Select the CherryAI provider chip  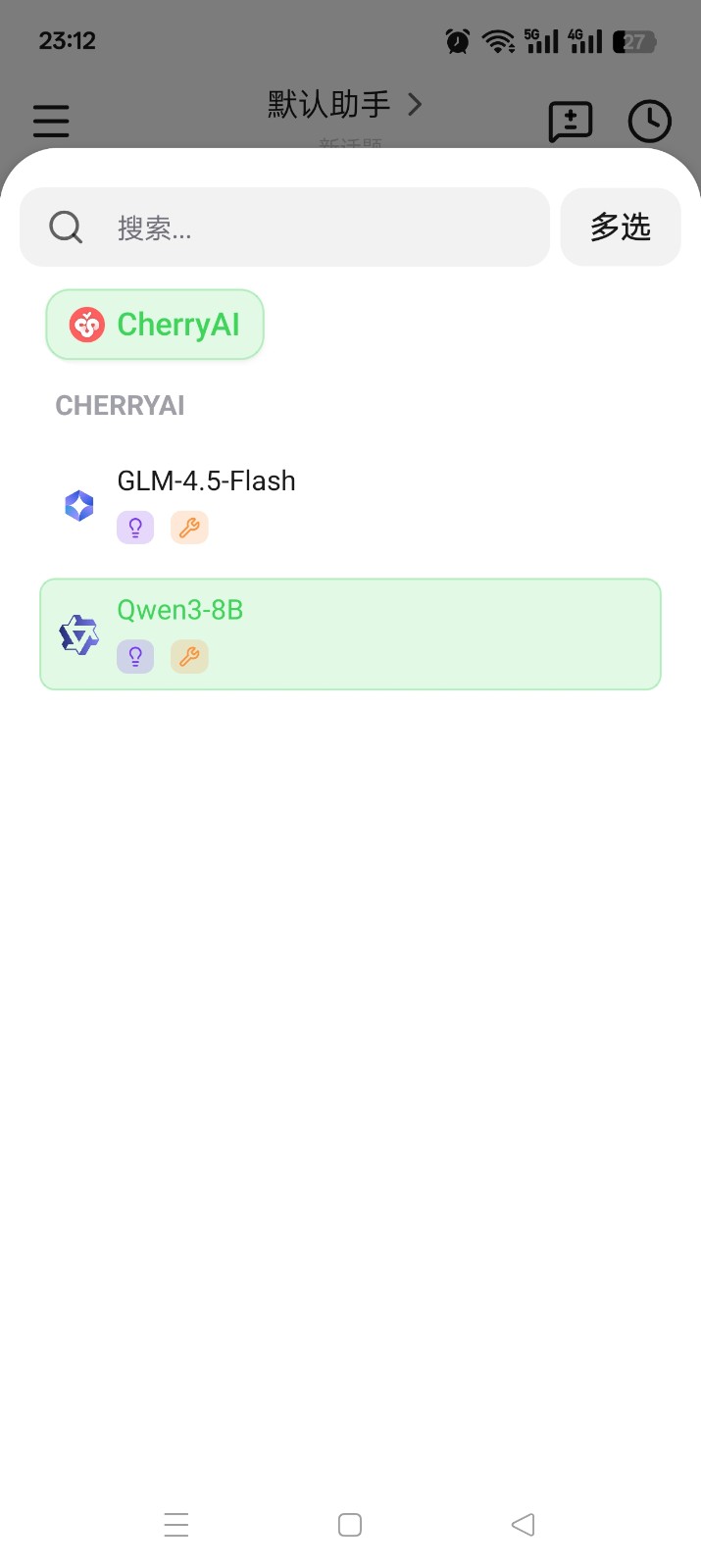(x=155, y=325)
